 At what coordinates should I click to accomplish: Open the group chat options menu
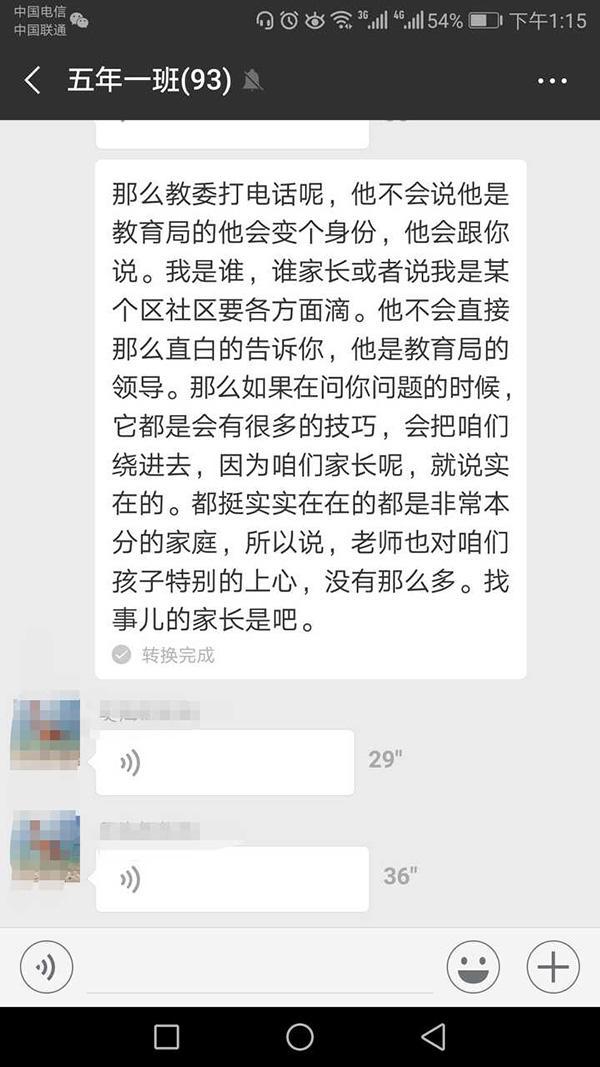click(552, 81)
